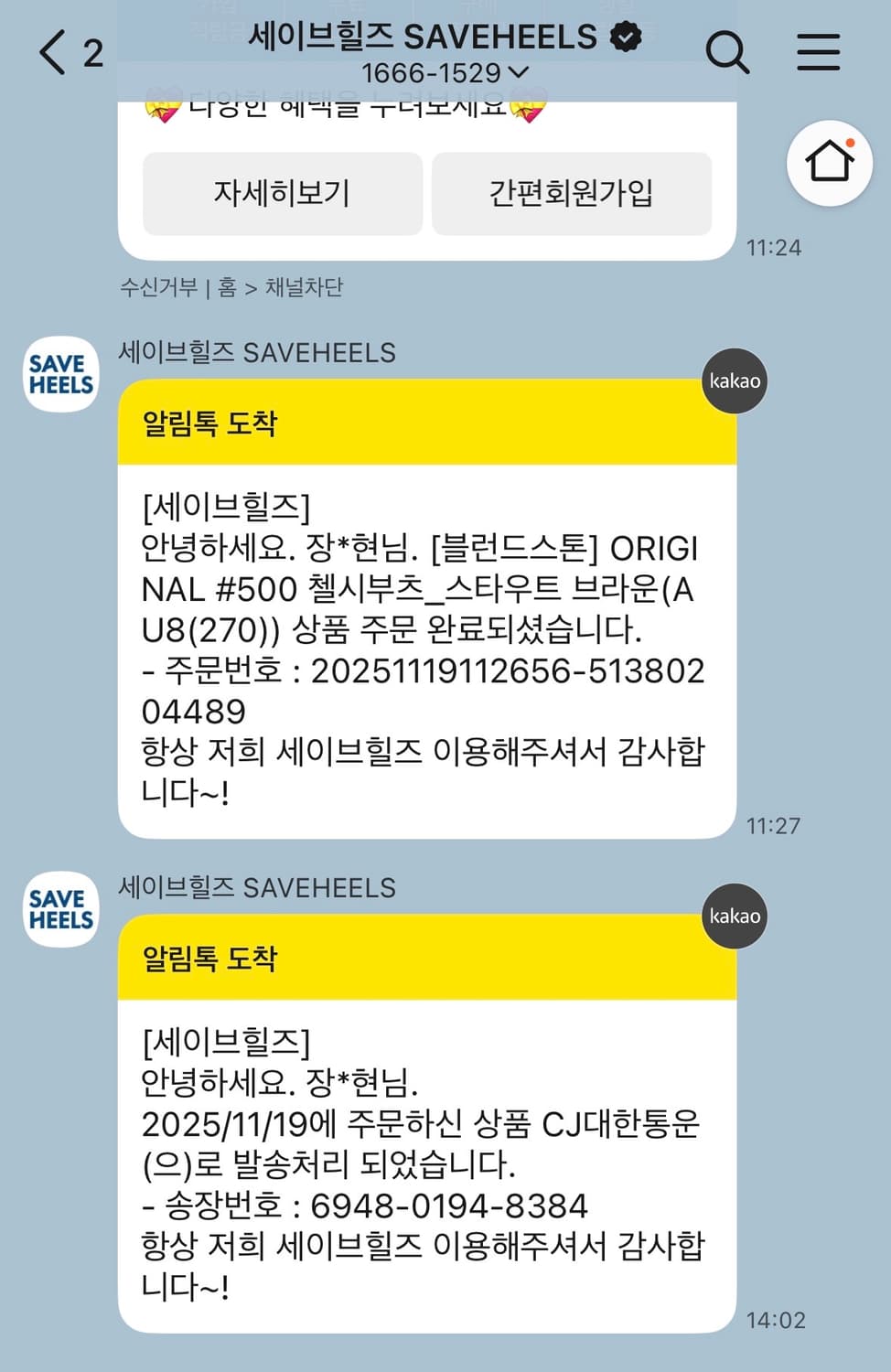The height and width of the screenshot is (1372, 891).
Task: Open the search icon in the top bar
Action: tap(728, 53)
